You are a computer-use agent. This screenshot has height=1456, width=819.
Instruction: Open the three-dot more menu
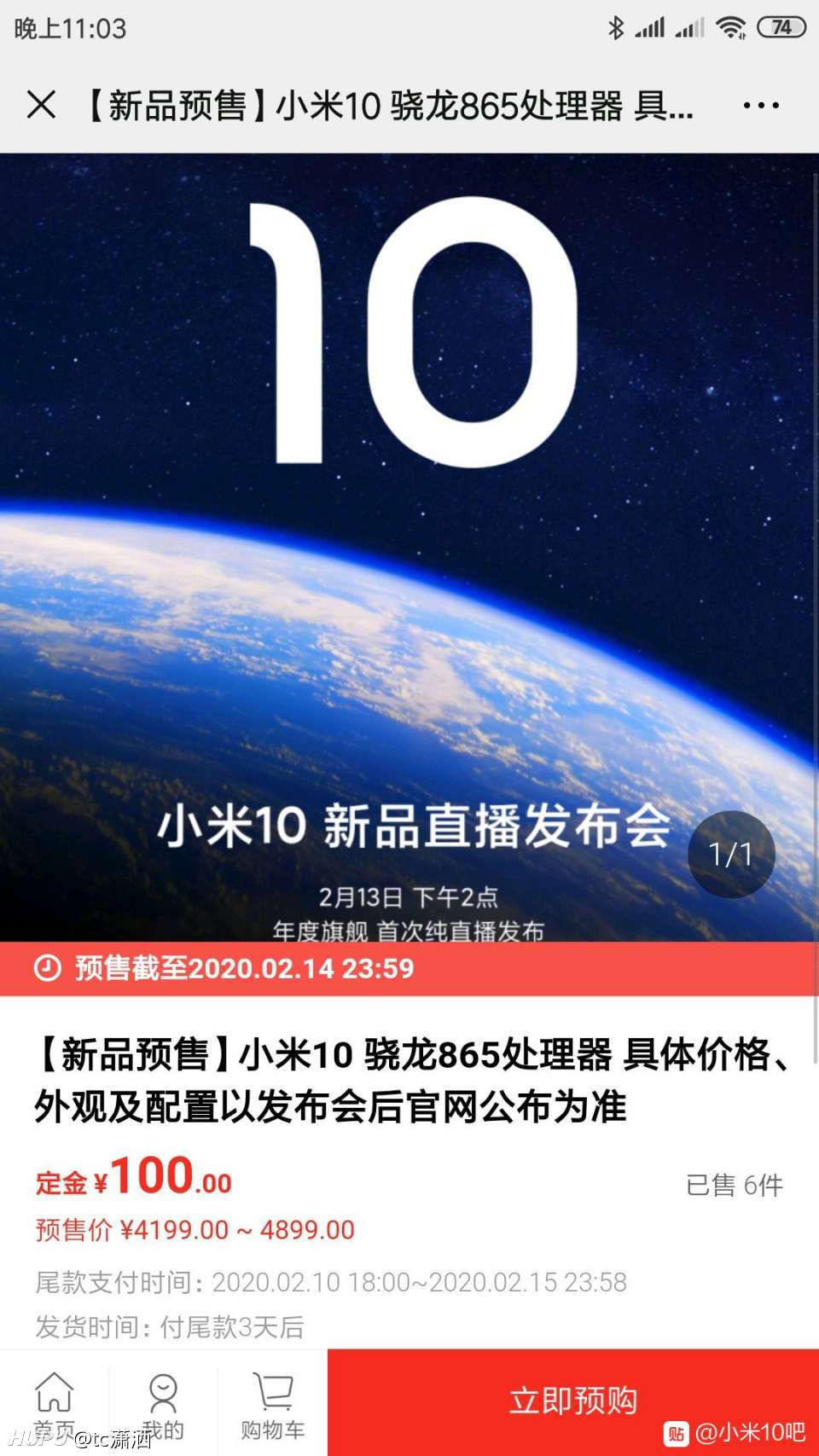(760, 106)
